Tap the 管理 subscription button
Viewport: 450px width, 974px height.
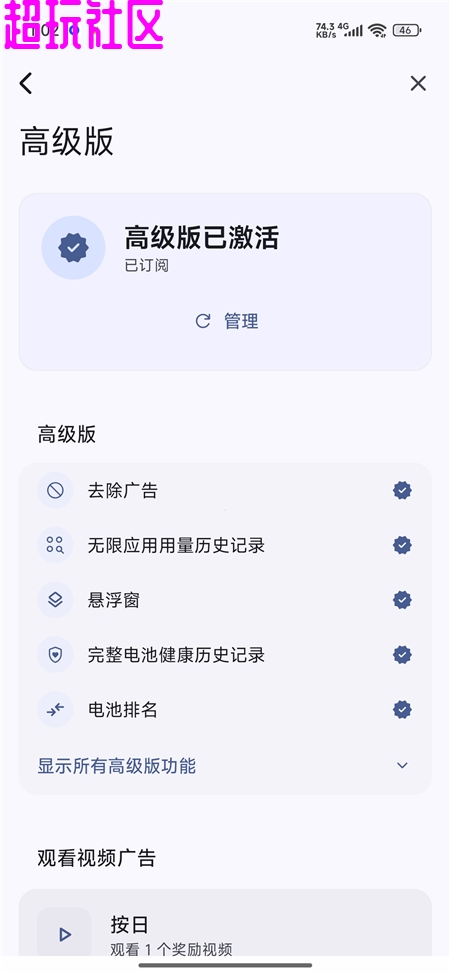click(x=226, y=321)
